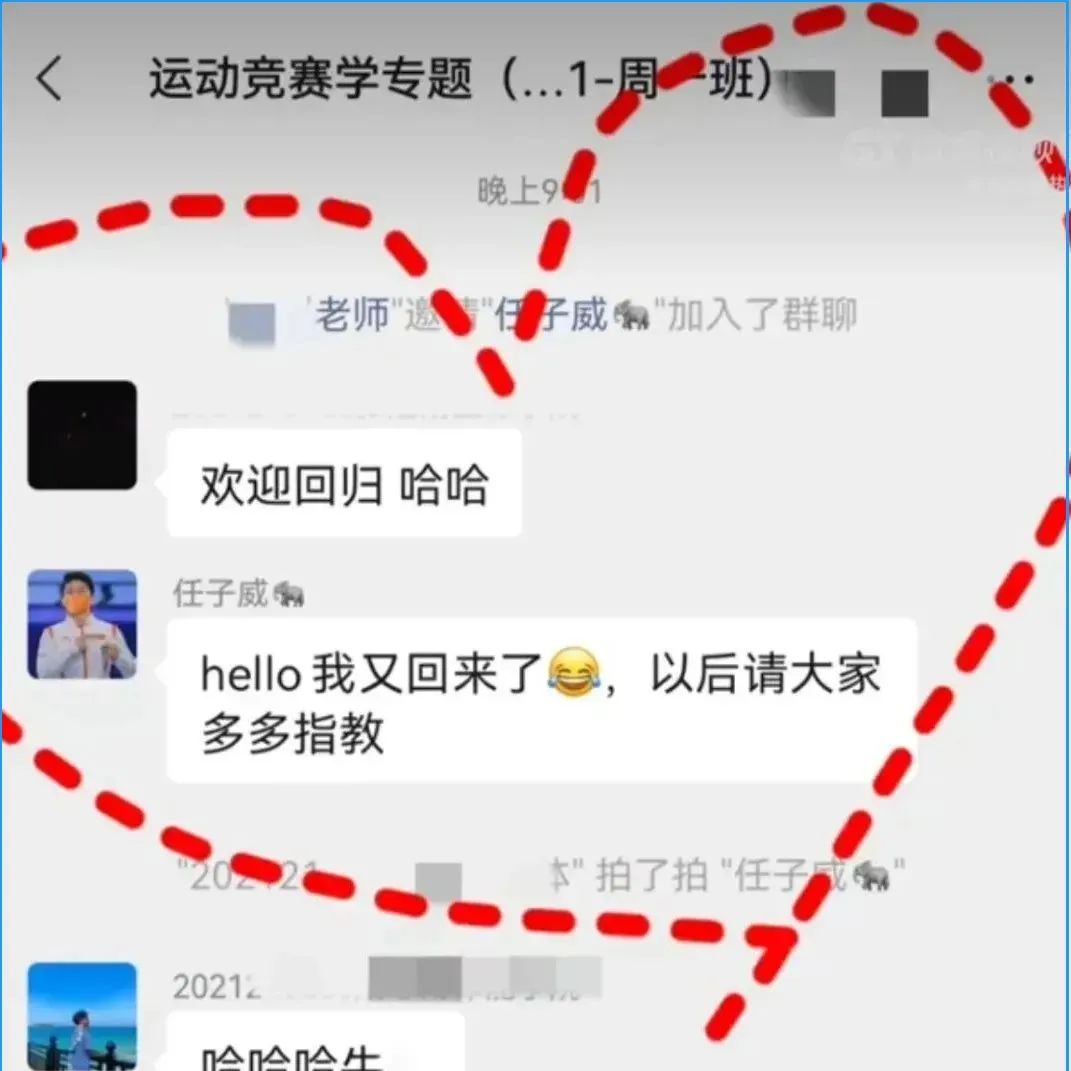Viewport: 1071px width, 1071px height.
Task: Open the seaside avatar beside 哈哈哈
Action: (x=82, y=1015)
